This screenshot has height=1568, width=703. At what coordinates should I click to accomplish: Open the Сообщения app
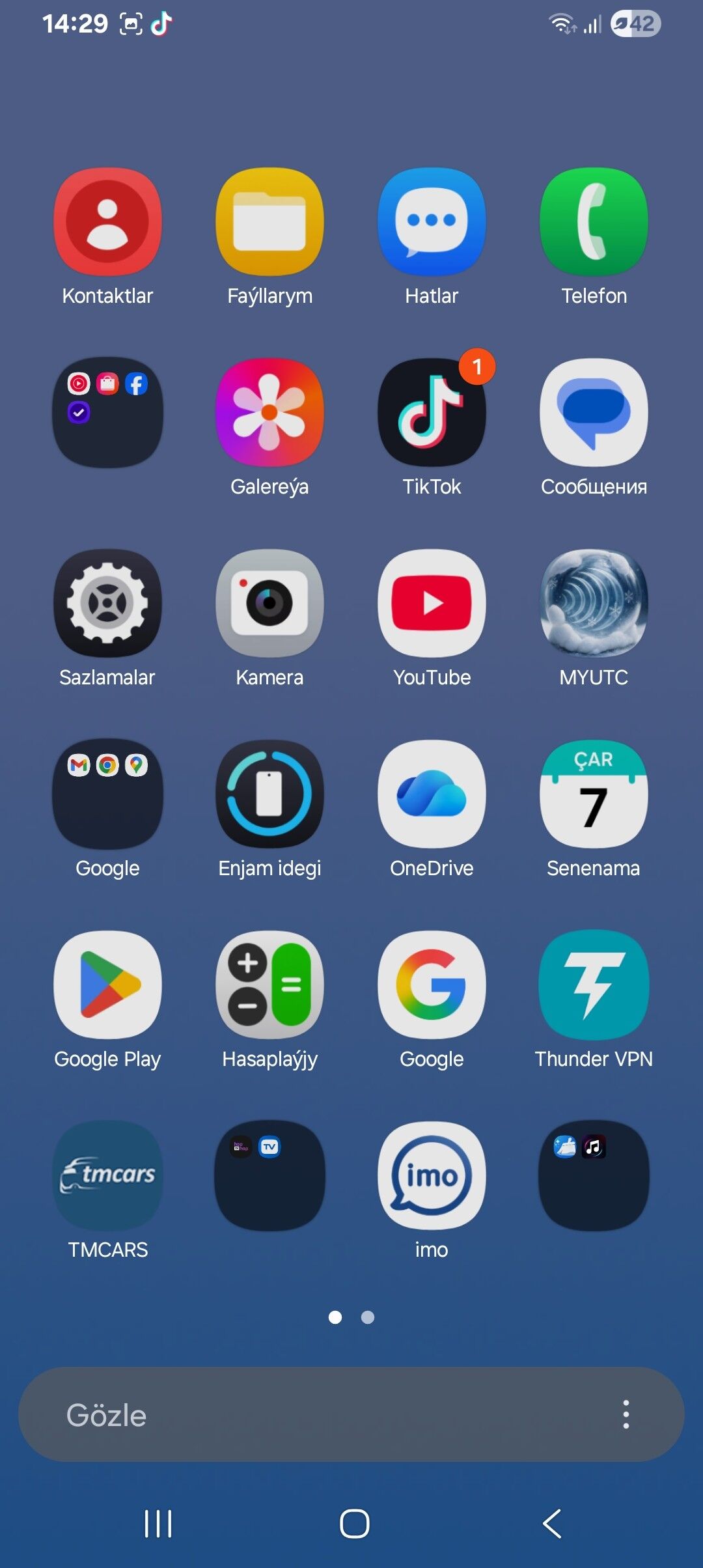[594, 413]
